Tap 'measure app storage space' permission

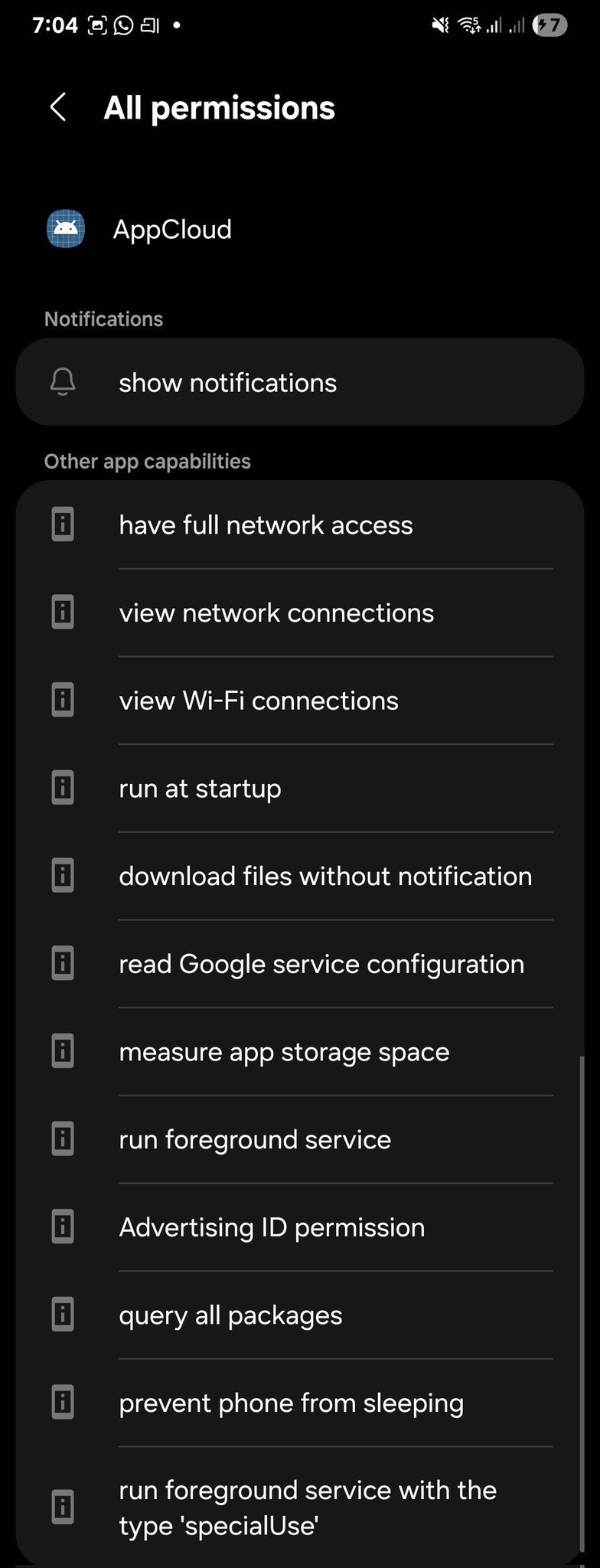point(300,1052)
